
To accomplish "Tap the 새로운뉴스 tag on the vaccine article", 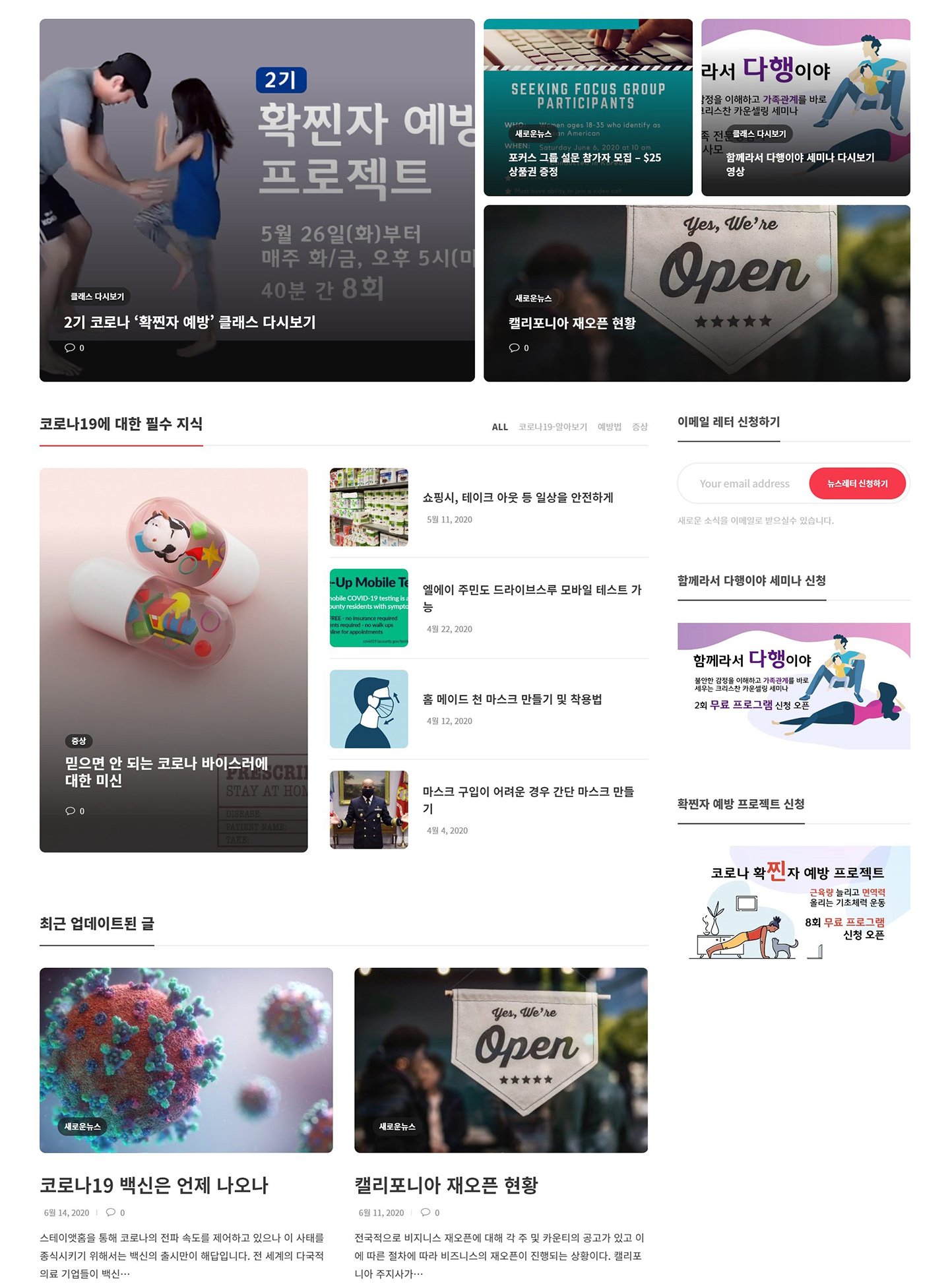I will coord(82,1126).
